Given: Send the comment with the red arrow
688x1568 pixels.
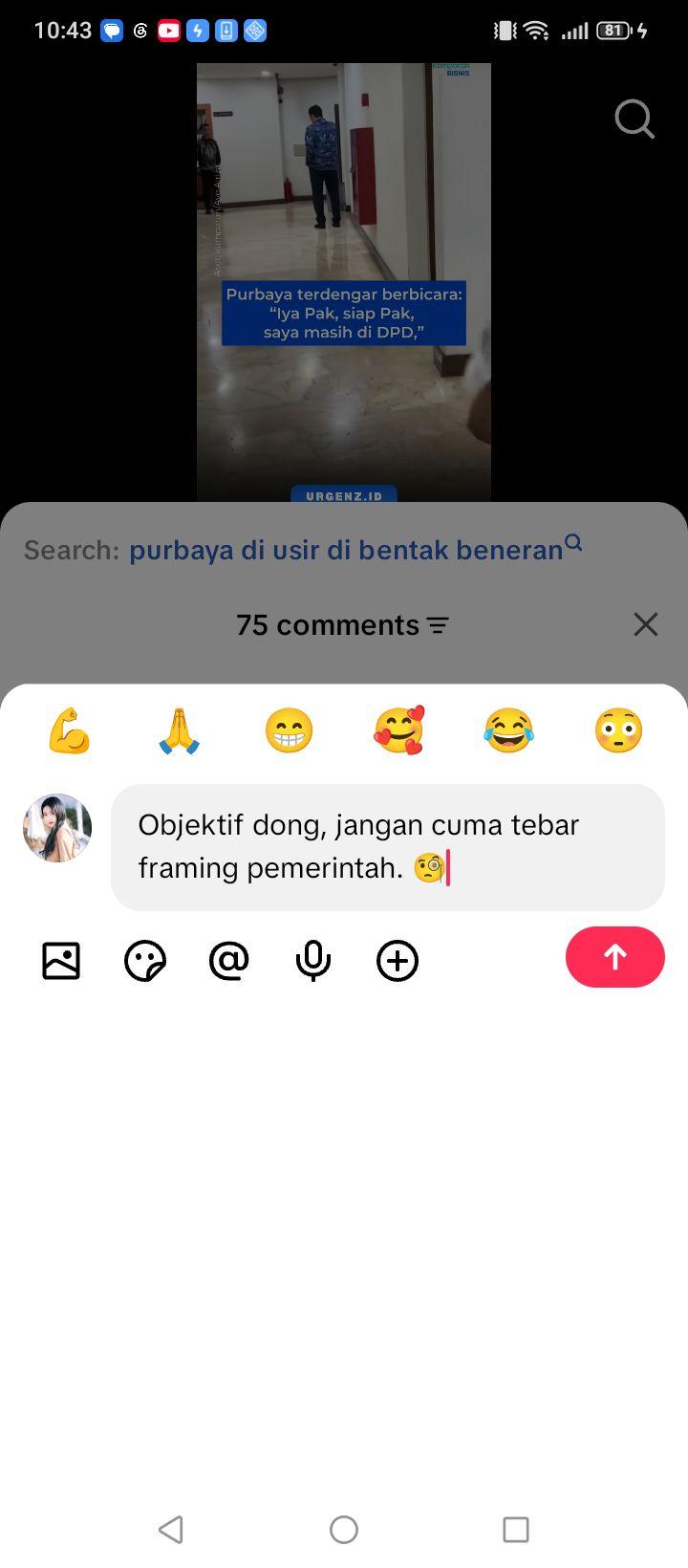Looking at the screenshot, I should click(615, 957).
